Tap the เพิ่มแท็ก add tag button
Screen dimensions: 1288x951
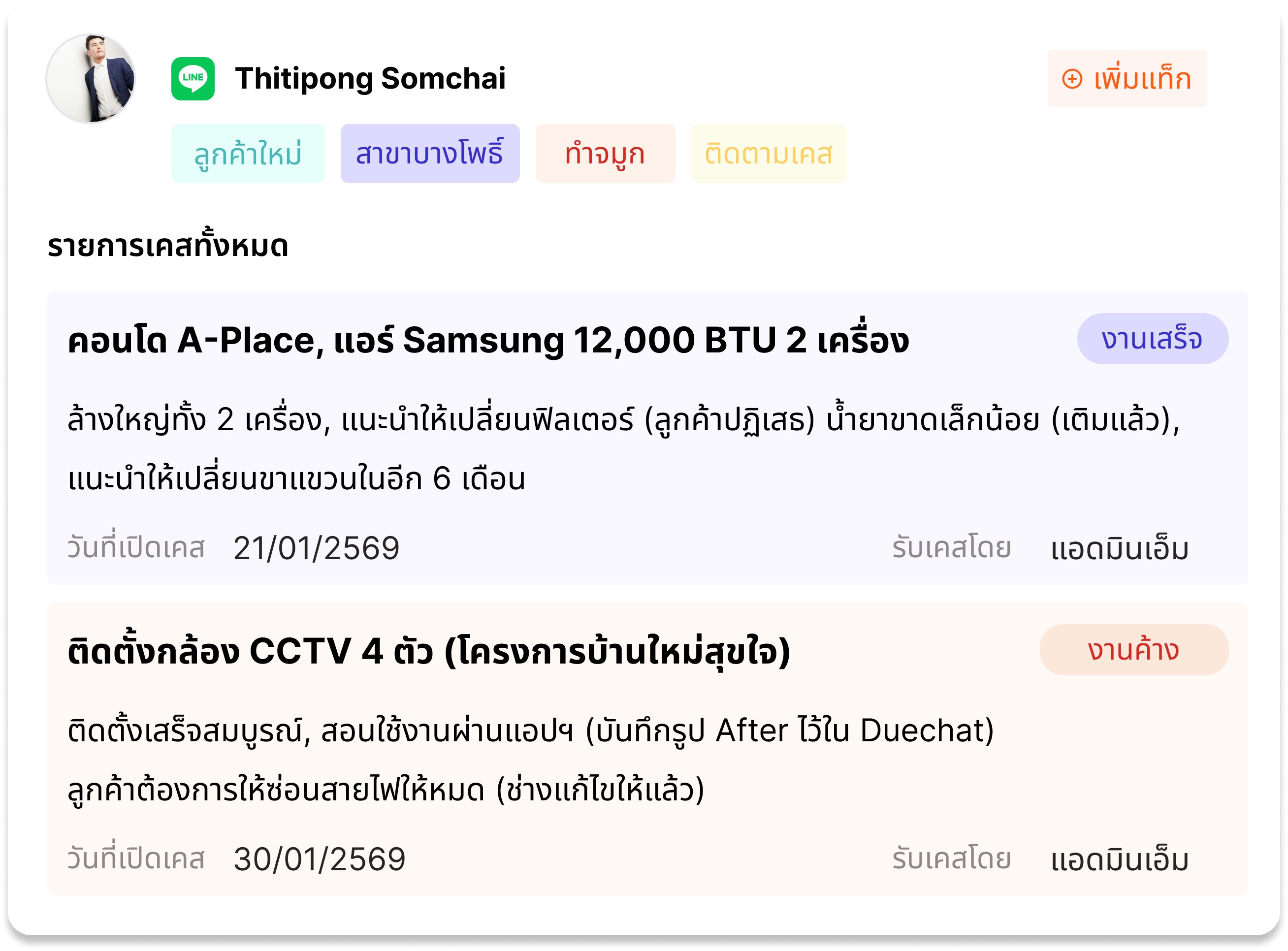coord(1127,78)
